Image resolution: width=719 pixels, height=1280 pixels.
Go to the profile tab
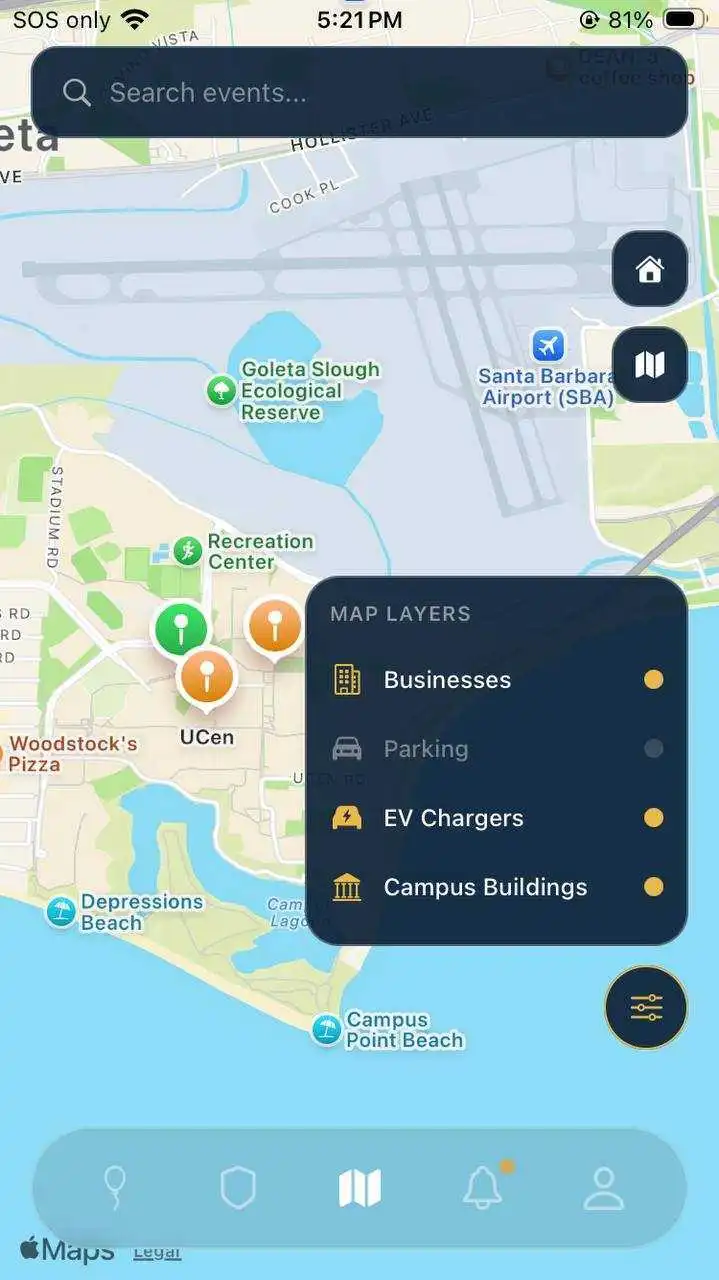pos(604,1189)
